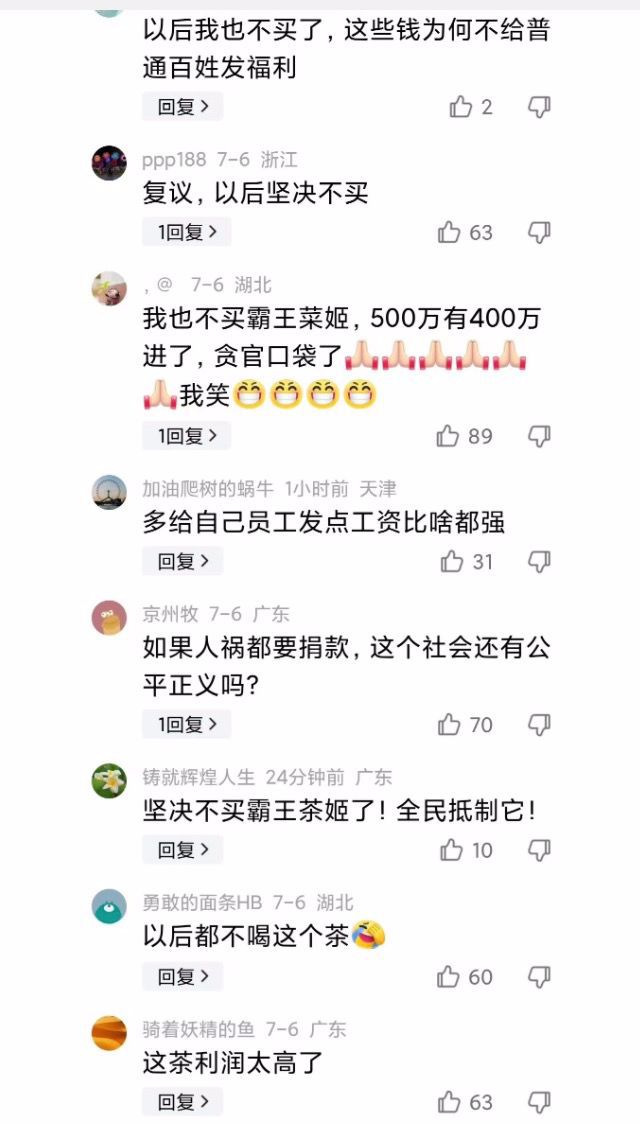Expand the 1 reply under ppp188's comment

tap(186, 232)
